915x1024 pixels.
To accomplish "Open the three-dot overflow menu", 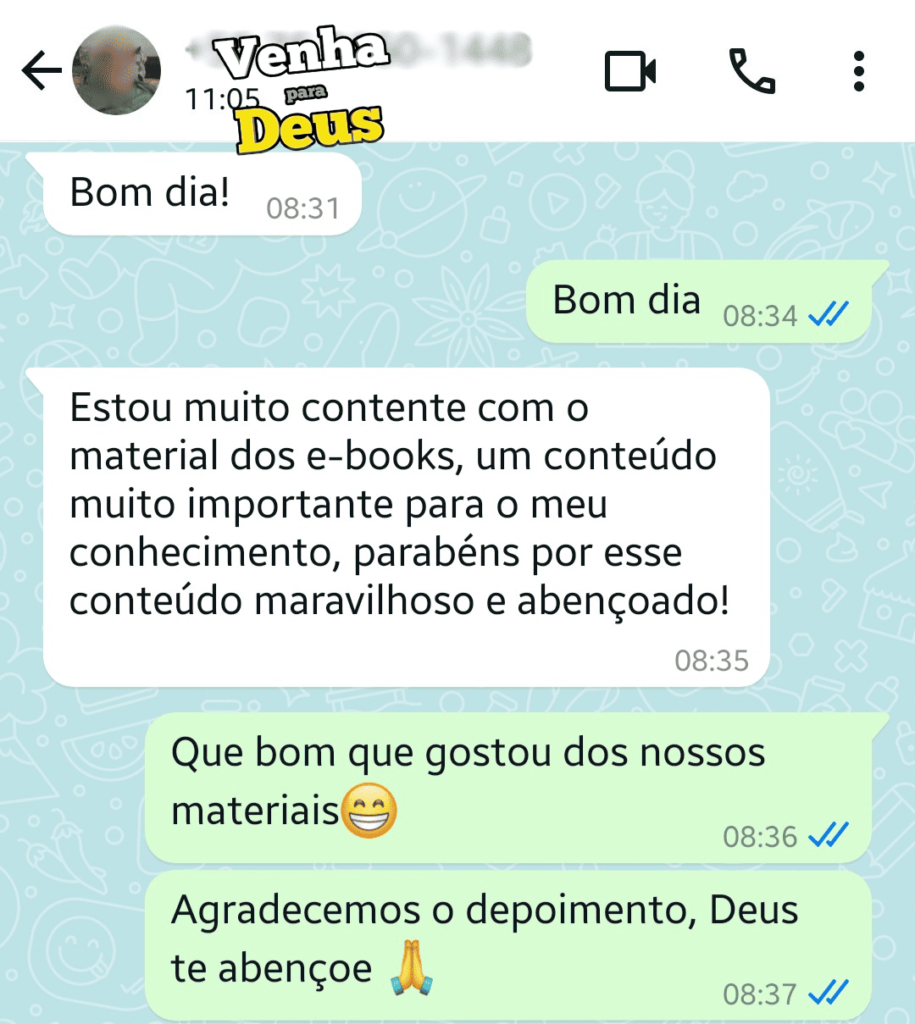I will [858, 72].
